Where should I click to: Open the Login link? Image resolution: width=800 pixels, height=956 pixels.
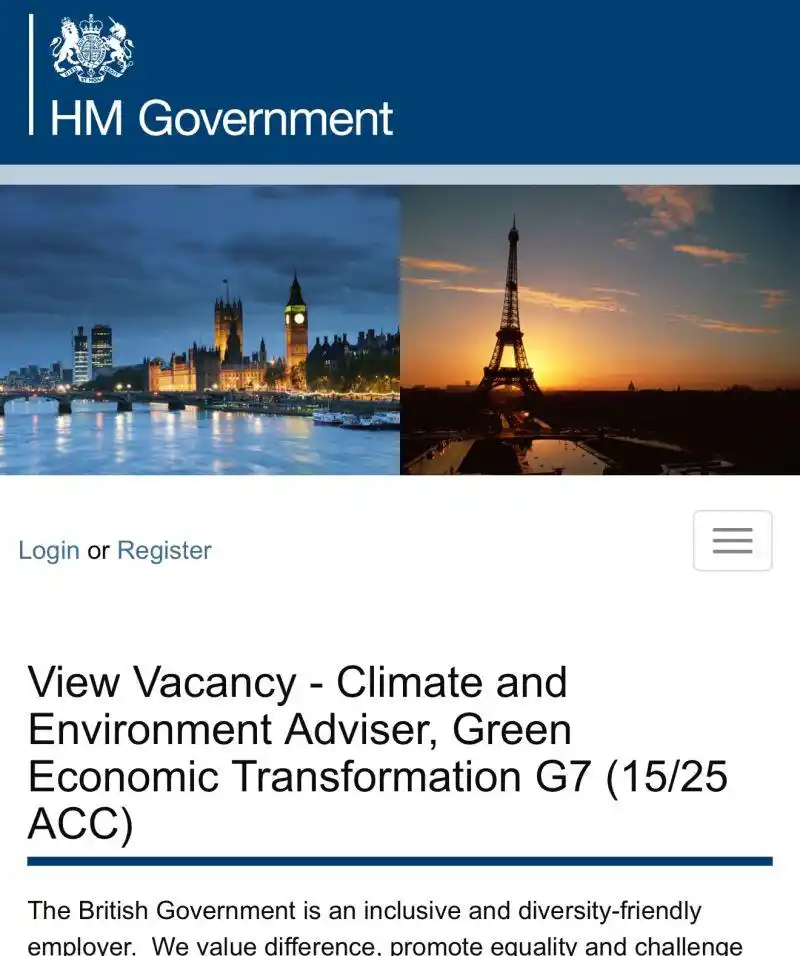(x=48, y=551)
